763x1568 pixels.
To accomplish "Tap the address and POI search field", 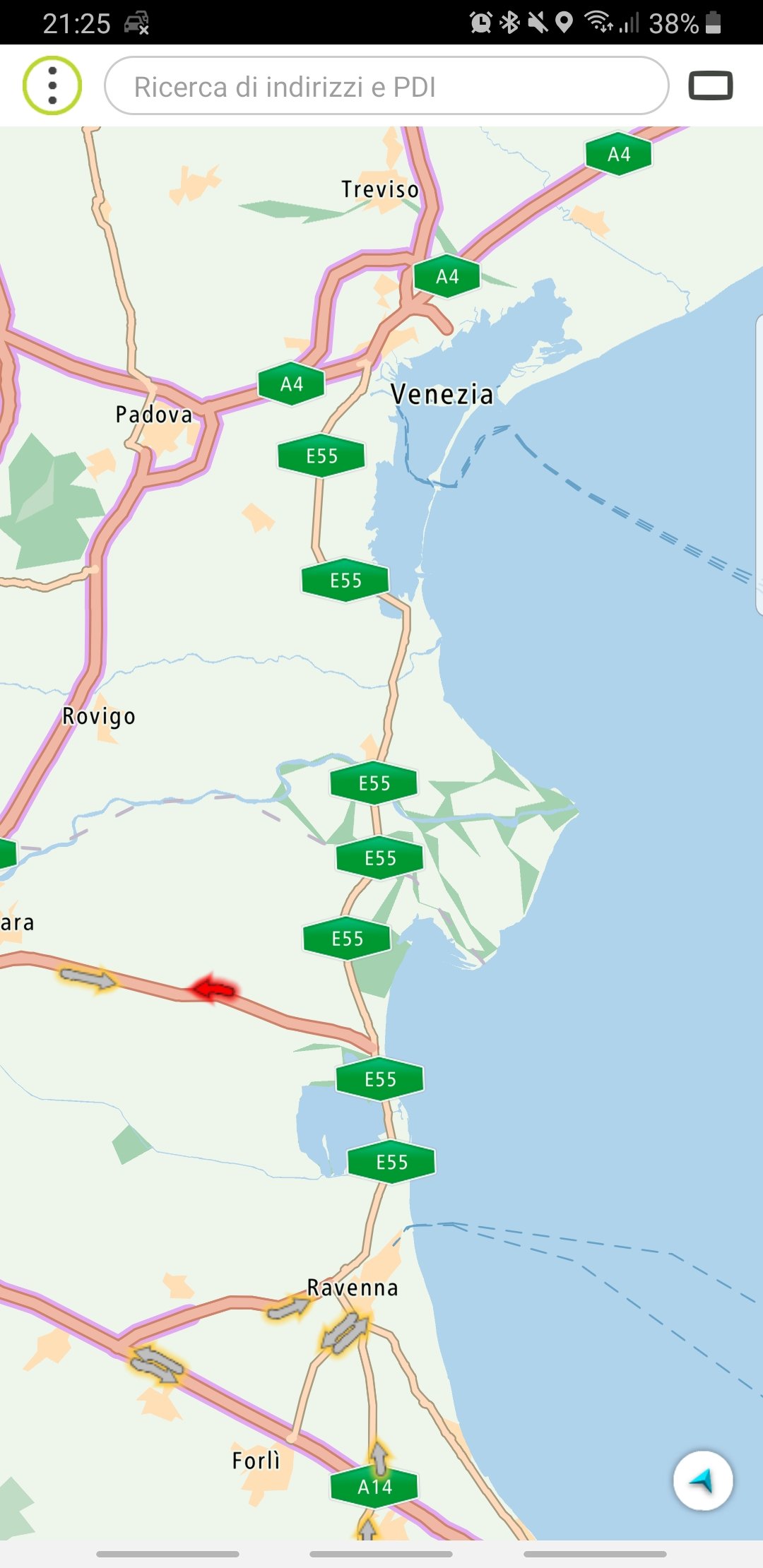I will 386,85.
